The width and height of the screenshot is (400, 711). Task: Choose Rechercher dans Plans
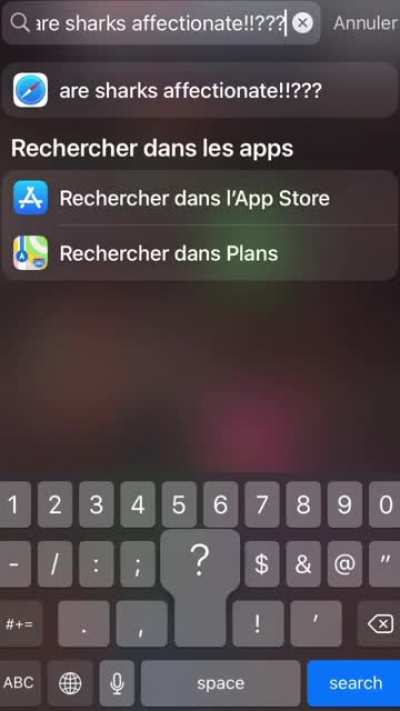tap(200, 253)
